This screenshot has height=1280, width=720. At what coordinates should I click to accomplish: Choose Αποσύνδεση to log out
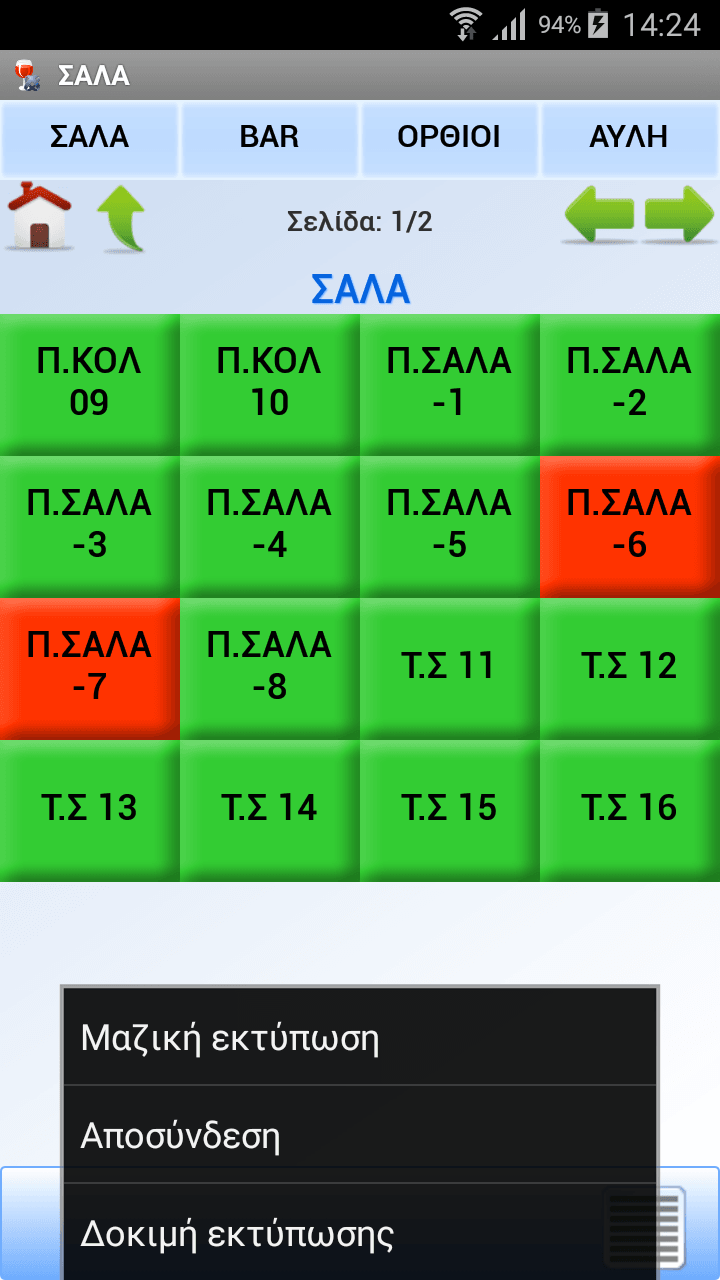(x=360, y=1136)
